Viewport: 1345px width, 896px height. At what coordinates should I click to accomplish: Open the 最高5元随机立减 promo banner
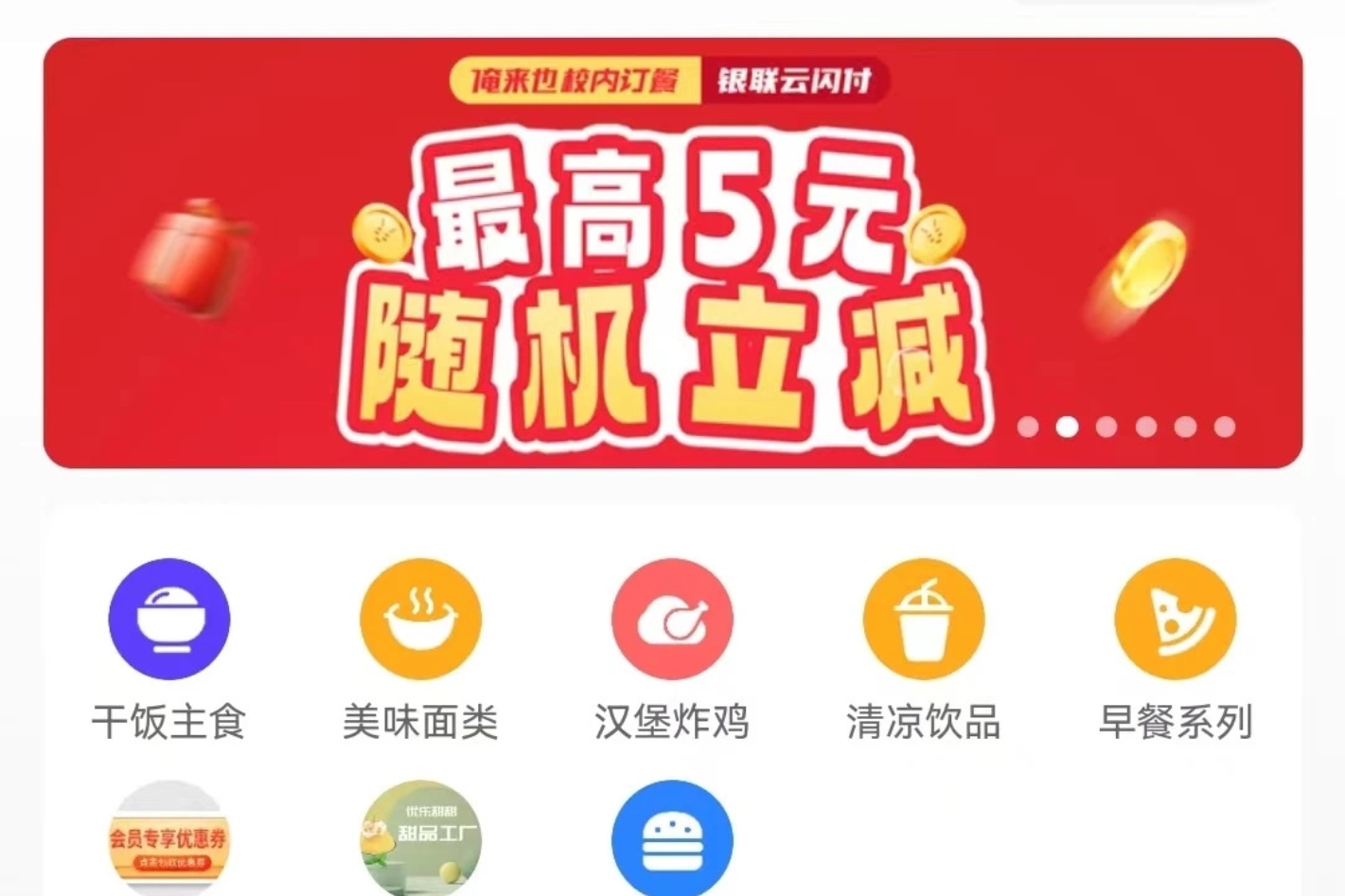tap(672, 254)
